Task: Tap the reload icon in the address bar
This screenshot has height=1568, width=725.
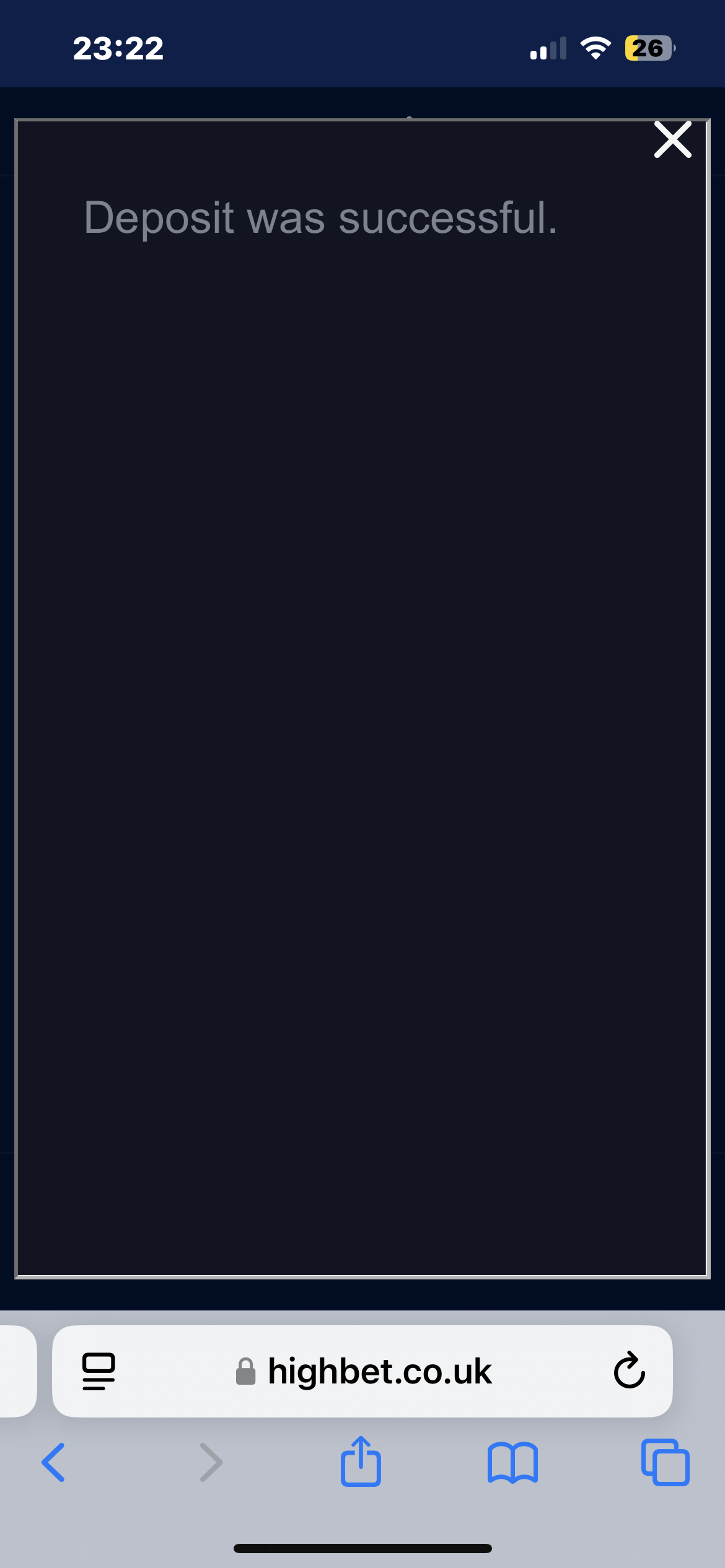Action: tap(630, 1372)
